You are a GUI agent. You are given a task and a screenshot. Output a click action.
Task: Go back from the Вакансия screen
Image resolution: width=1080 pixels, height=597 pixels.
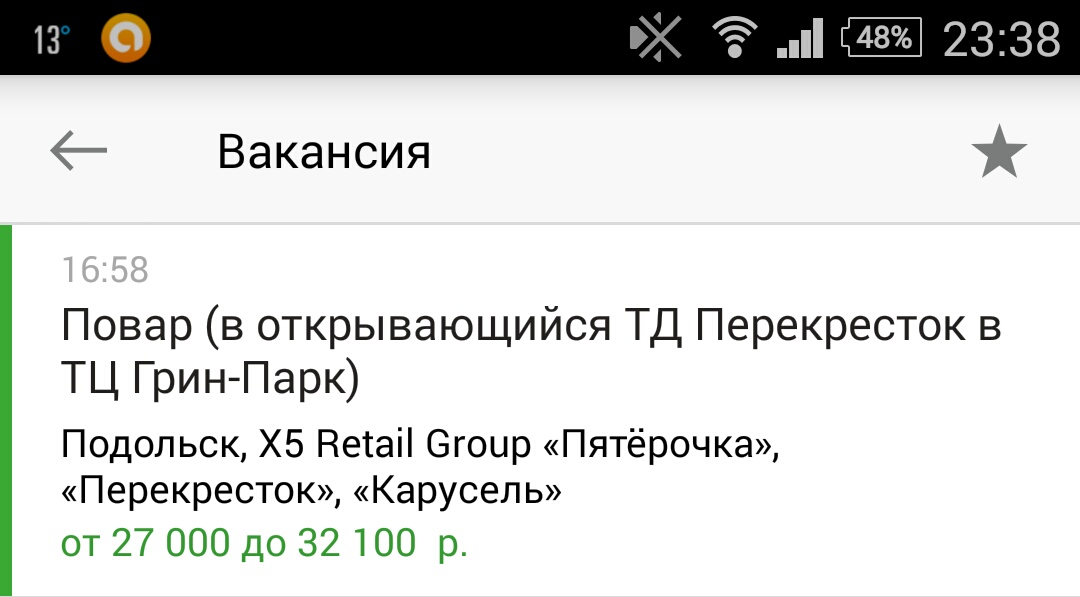click(78, 151)
